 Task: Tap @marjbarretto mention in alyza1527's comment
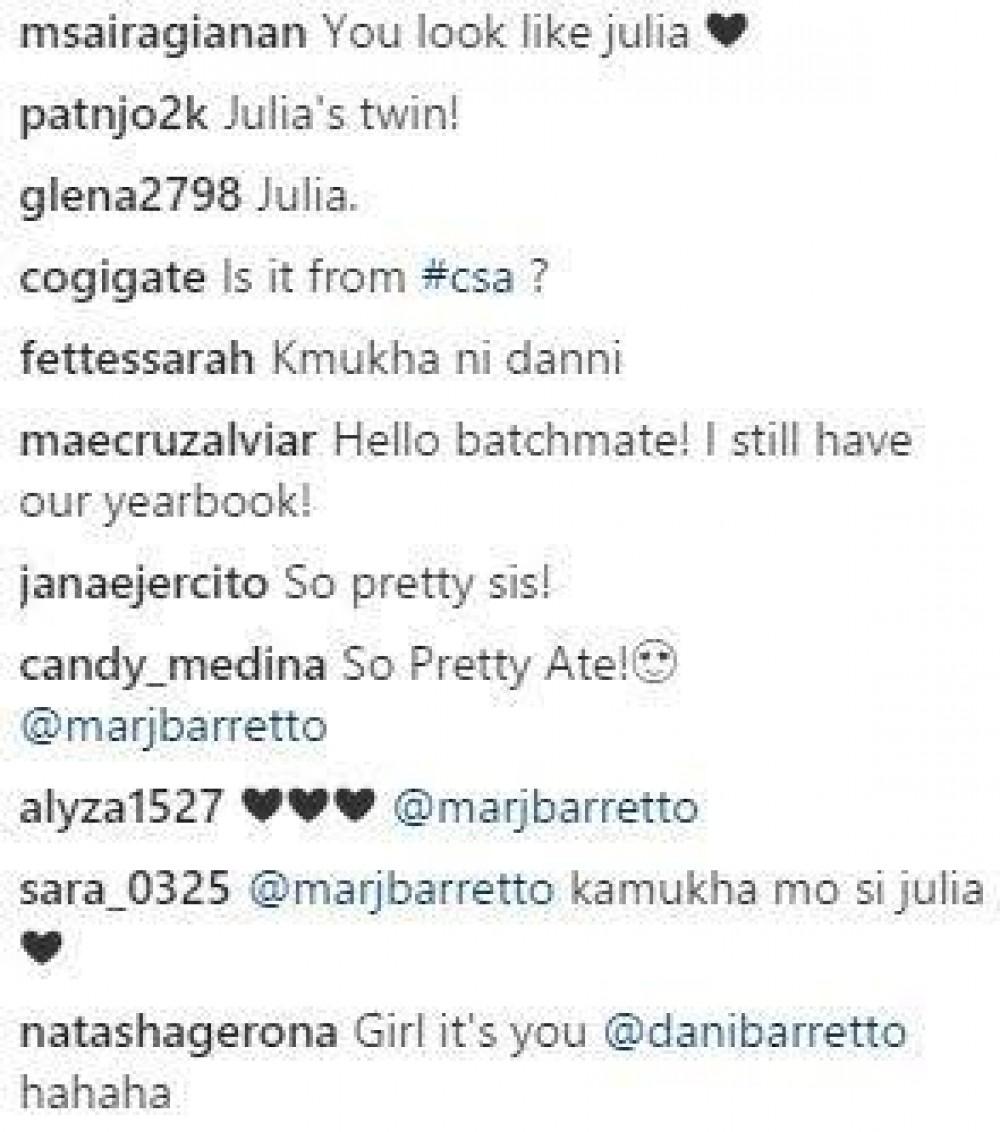click(x=546, y=808)
